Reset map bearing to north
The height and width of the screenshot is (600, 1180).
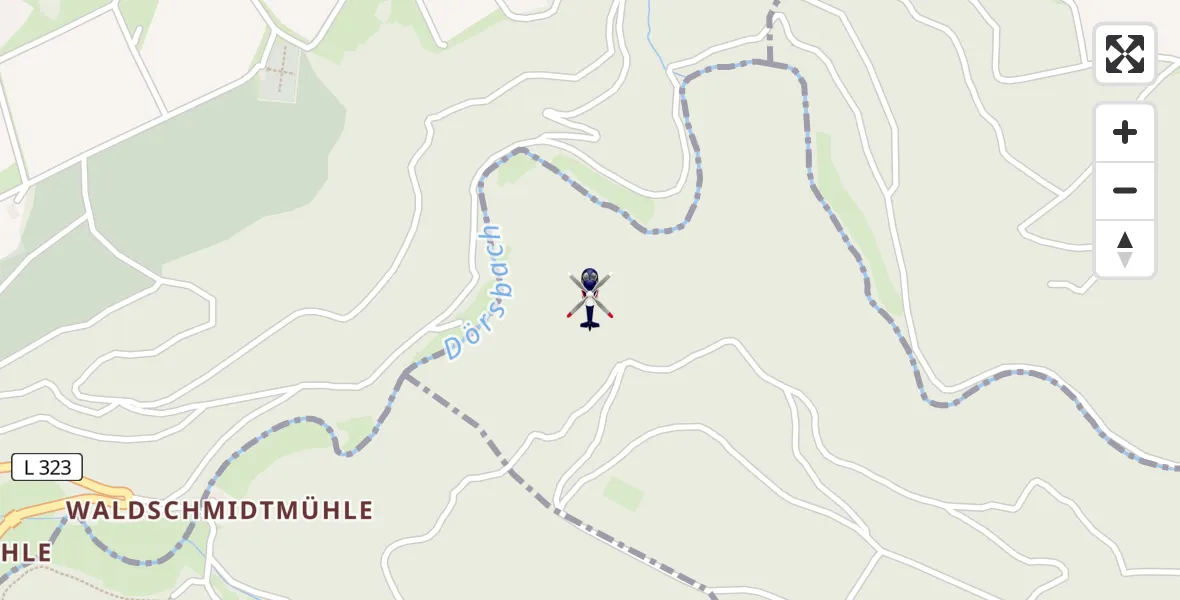(x=1125, y=249)
